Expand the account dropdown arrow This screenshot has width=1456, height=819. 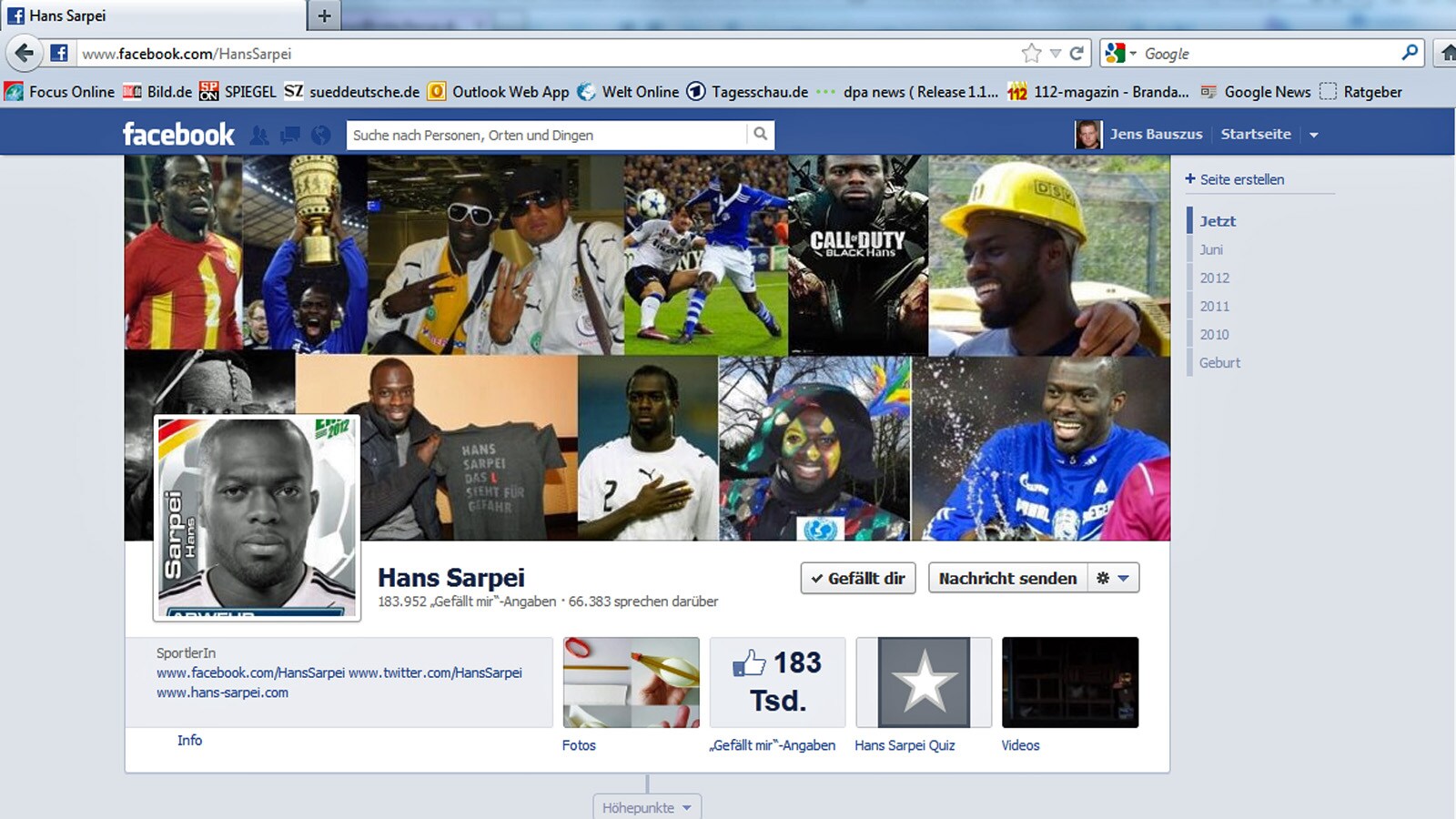pyautogui.click(x=1313, y=135)
